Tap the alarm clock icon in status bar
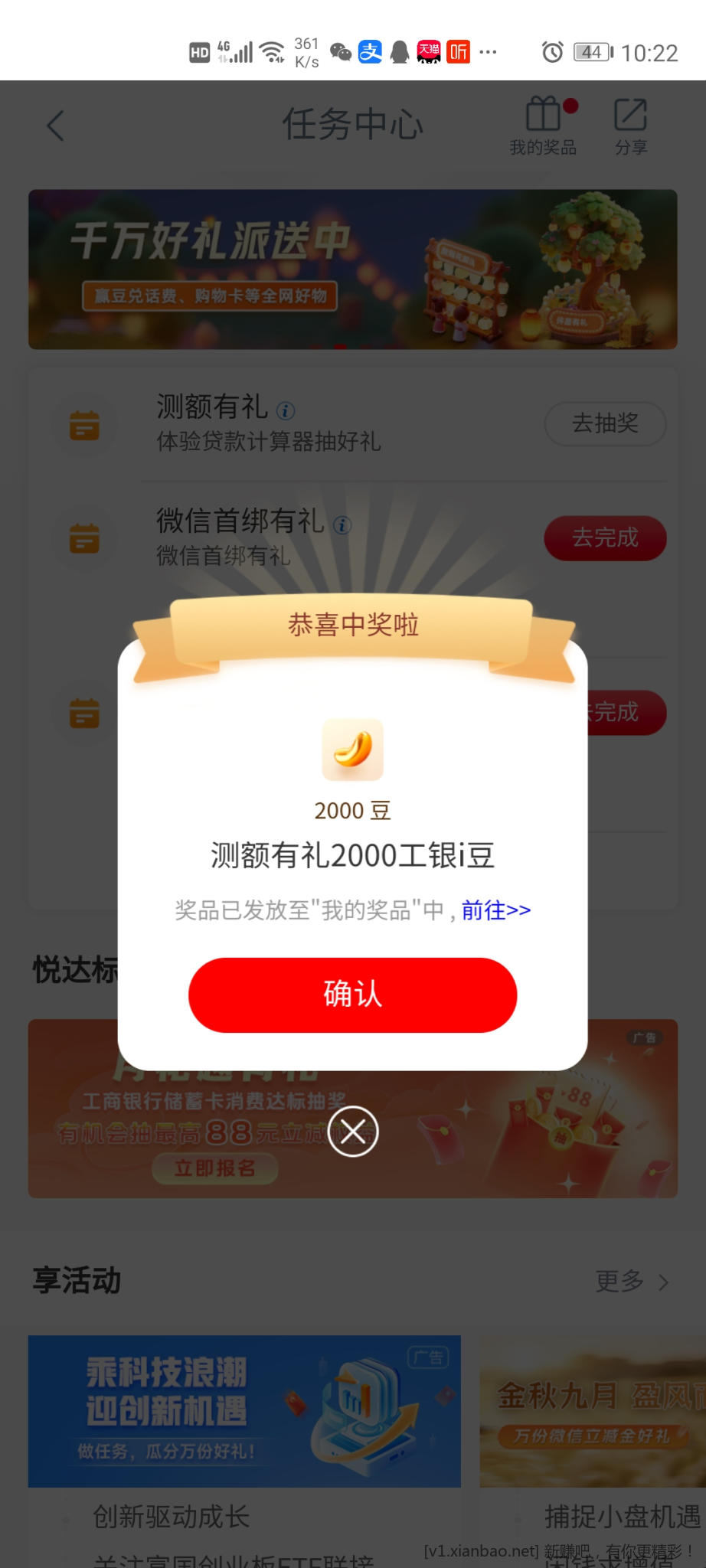 click(553, 53)
